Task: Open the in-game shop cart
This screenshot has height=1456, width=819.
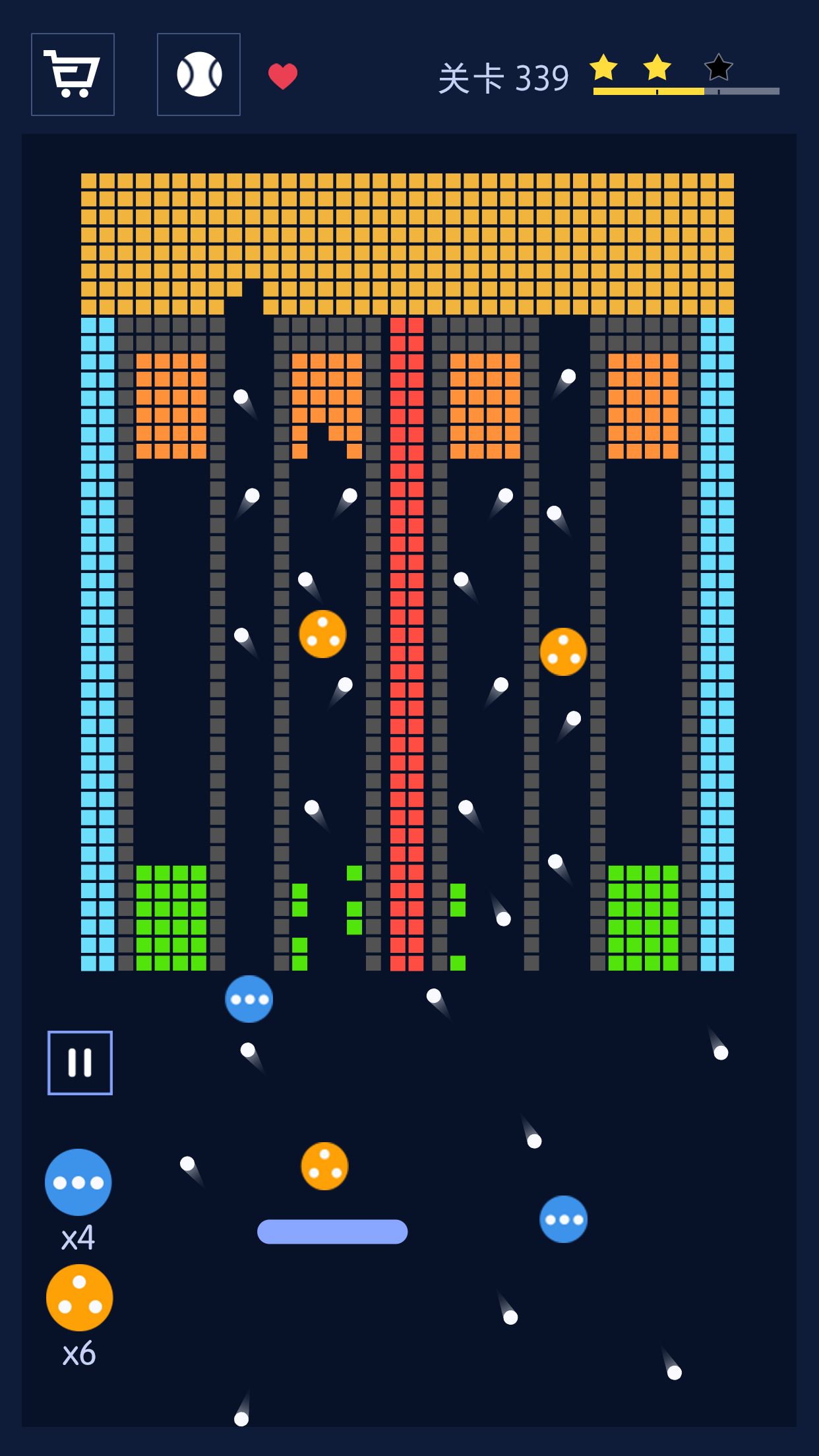Action: coord(73,75)
